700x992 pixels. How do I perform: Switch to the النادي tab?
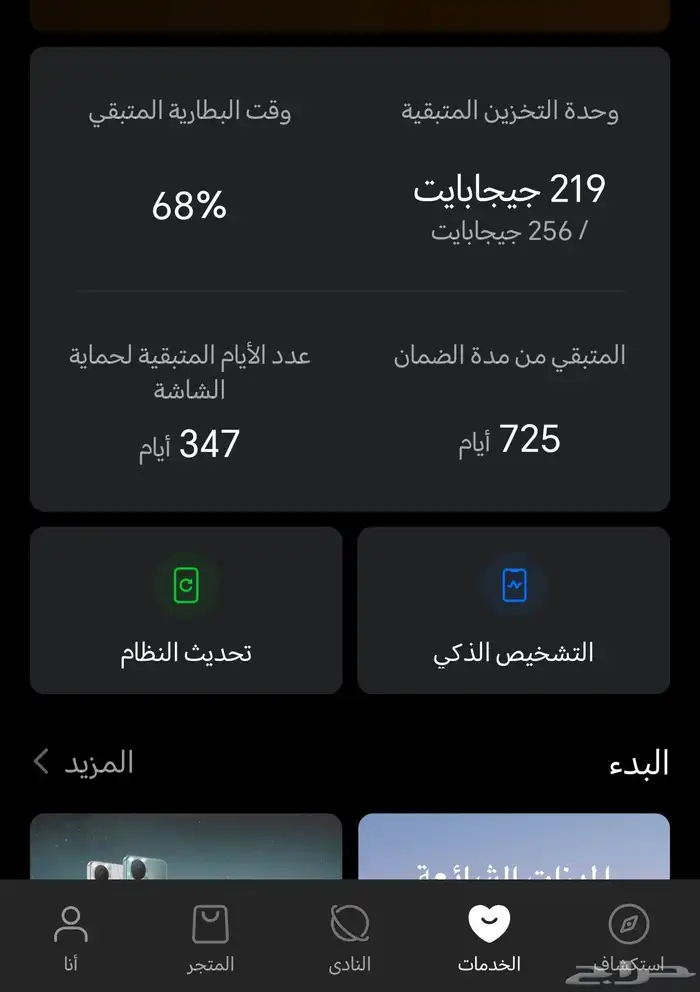click(349, 938)
